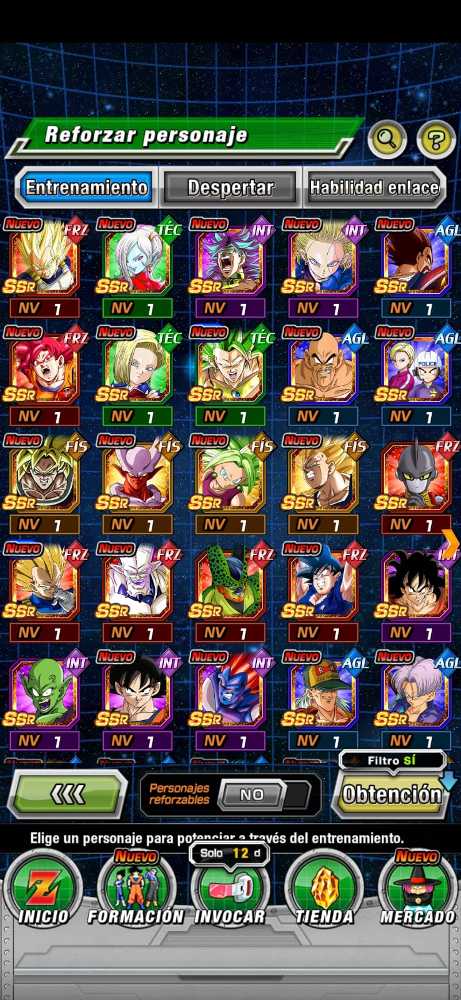Toggle the Personajes reforzables switch
Screen dimensions: 461x1000
click(x=264, y=795)
